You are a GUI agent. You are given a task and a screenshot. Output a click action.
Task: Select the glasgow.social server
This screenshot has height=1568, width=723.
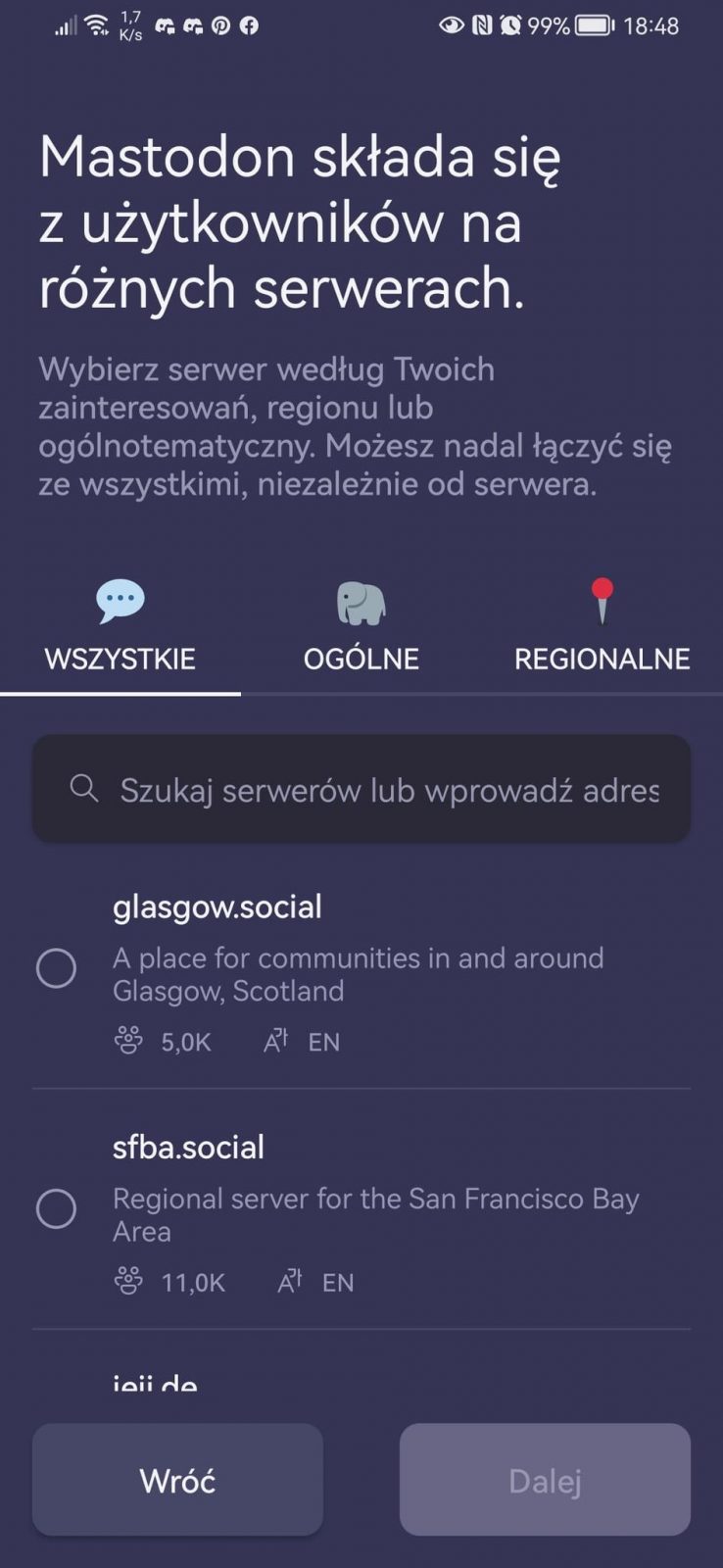pyautogui.click(x=57, y=968)
